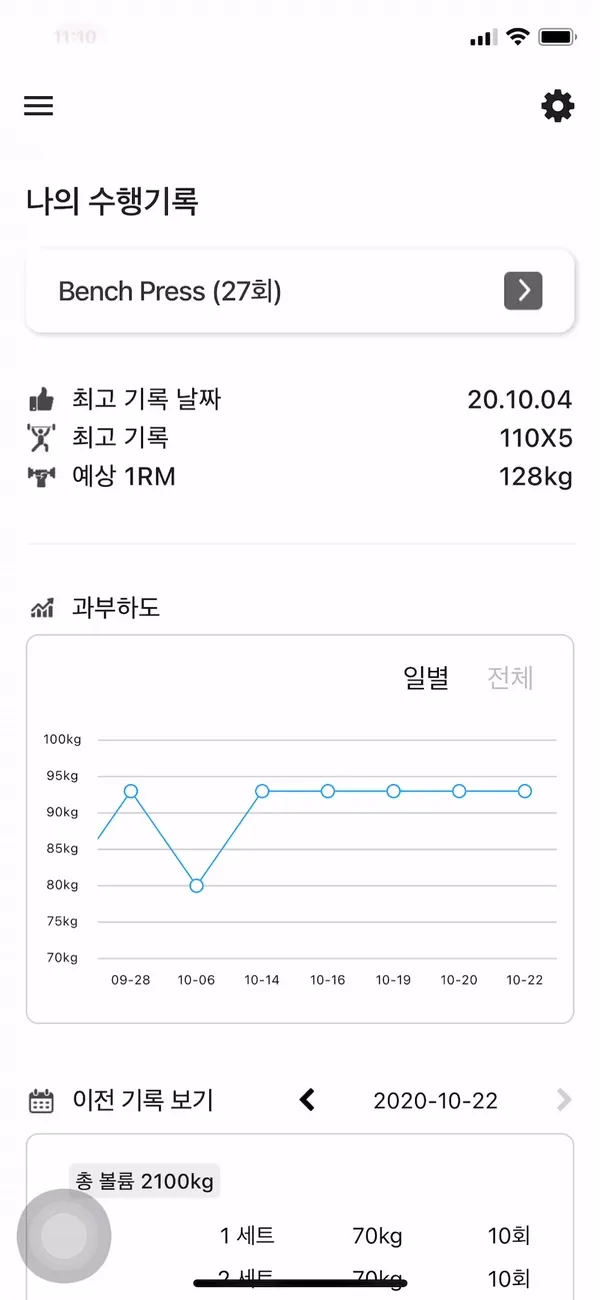This screenshot has height=1300, width=600.
Task: Tap the AssistiveTouch floating button
Action: pyautogui.click(x=64, y=1236)
